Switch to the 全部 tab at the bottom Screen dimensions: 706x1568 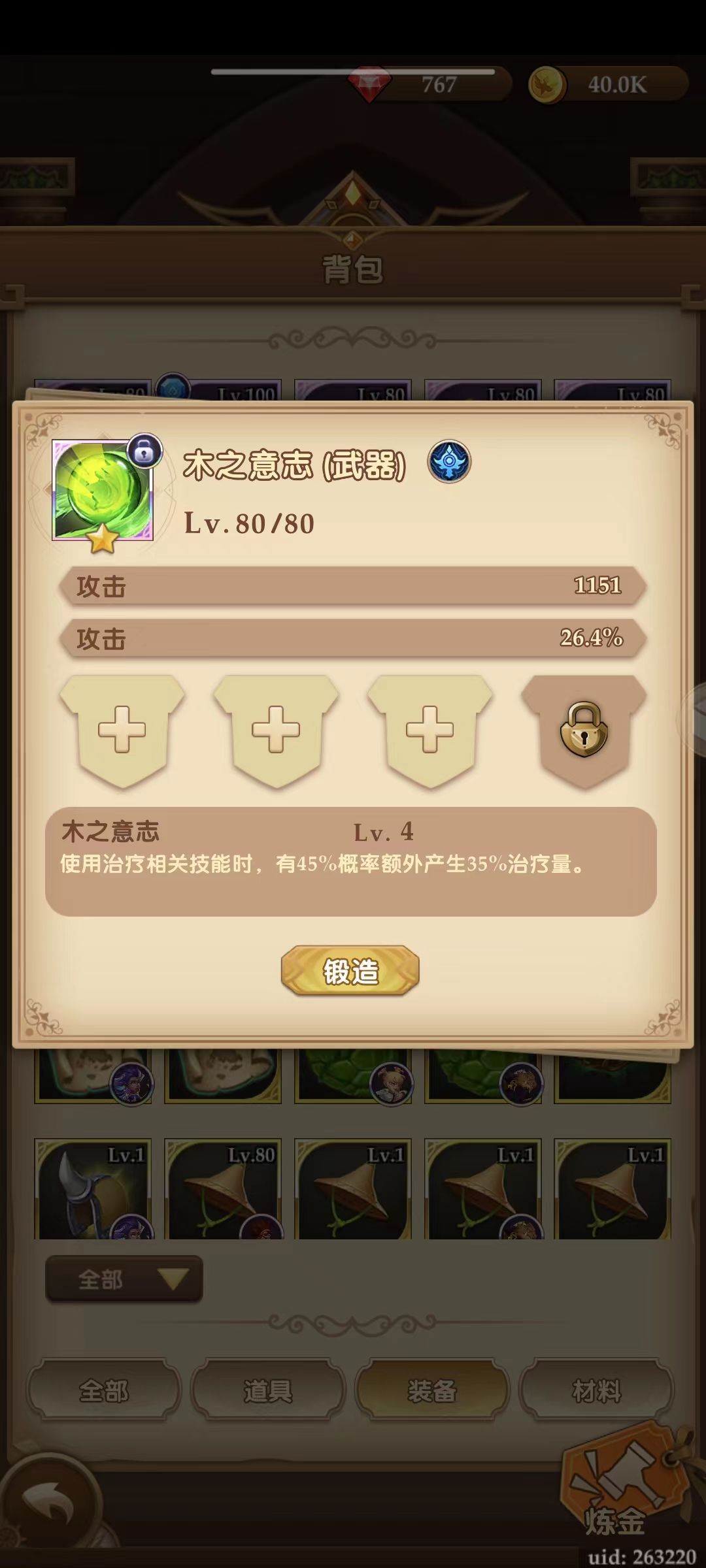point(103,1390)
